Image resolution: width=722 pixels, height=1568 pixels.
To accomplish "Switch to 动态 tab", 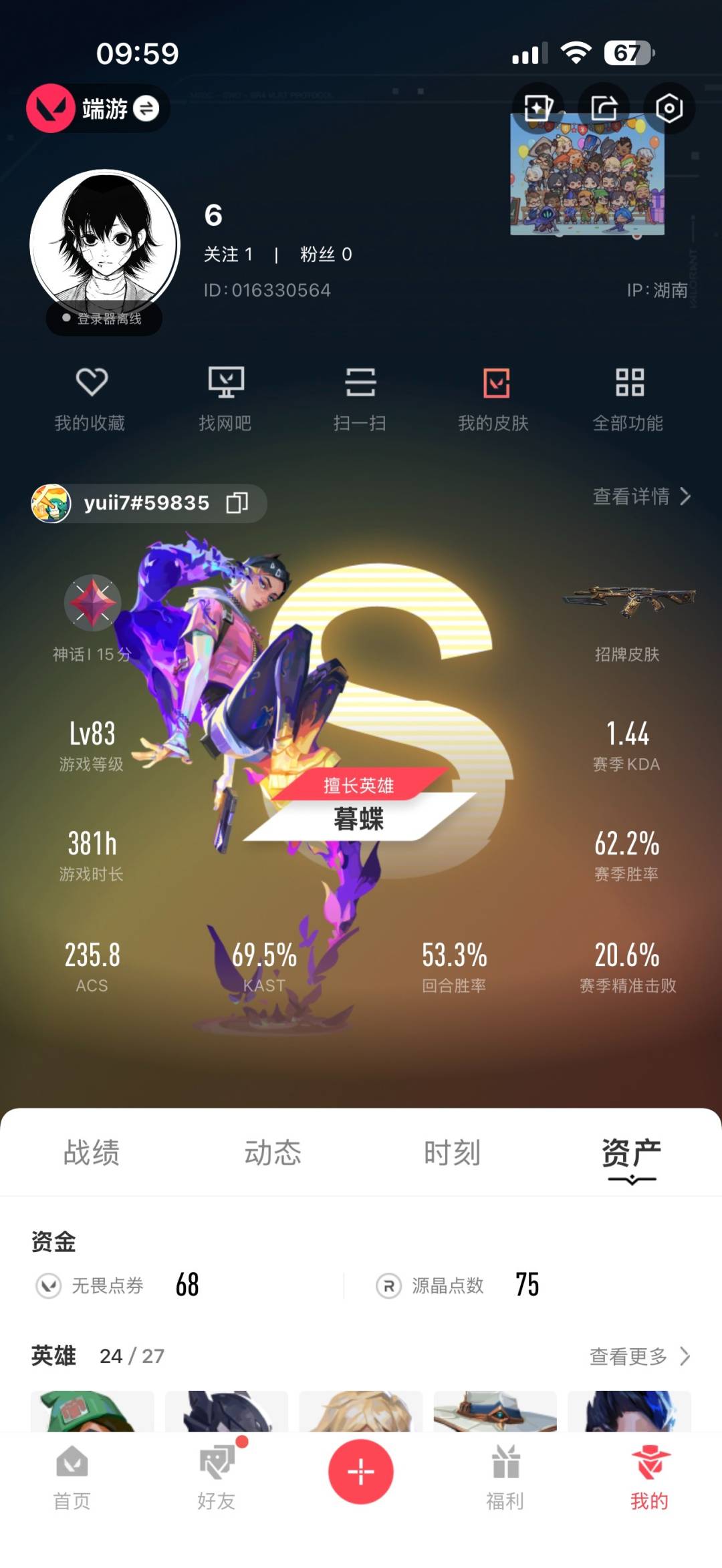I will (272, 1152).
